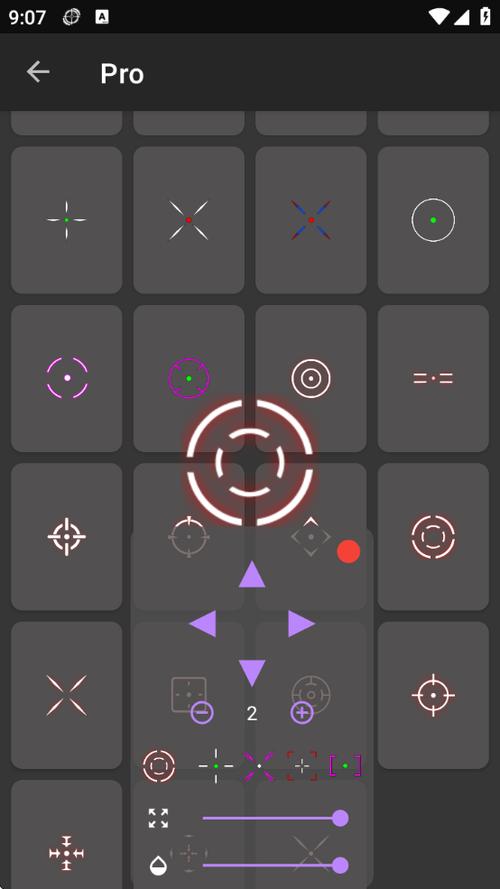This screenshot has height=889, width=500.
Task: Tap the red dot on the overlay panel
Action: tap(349, 552)
